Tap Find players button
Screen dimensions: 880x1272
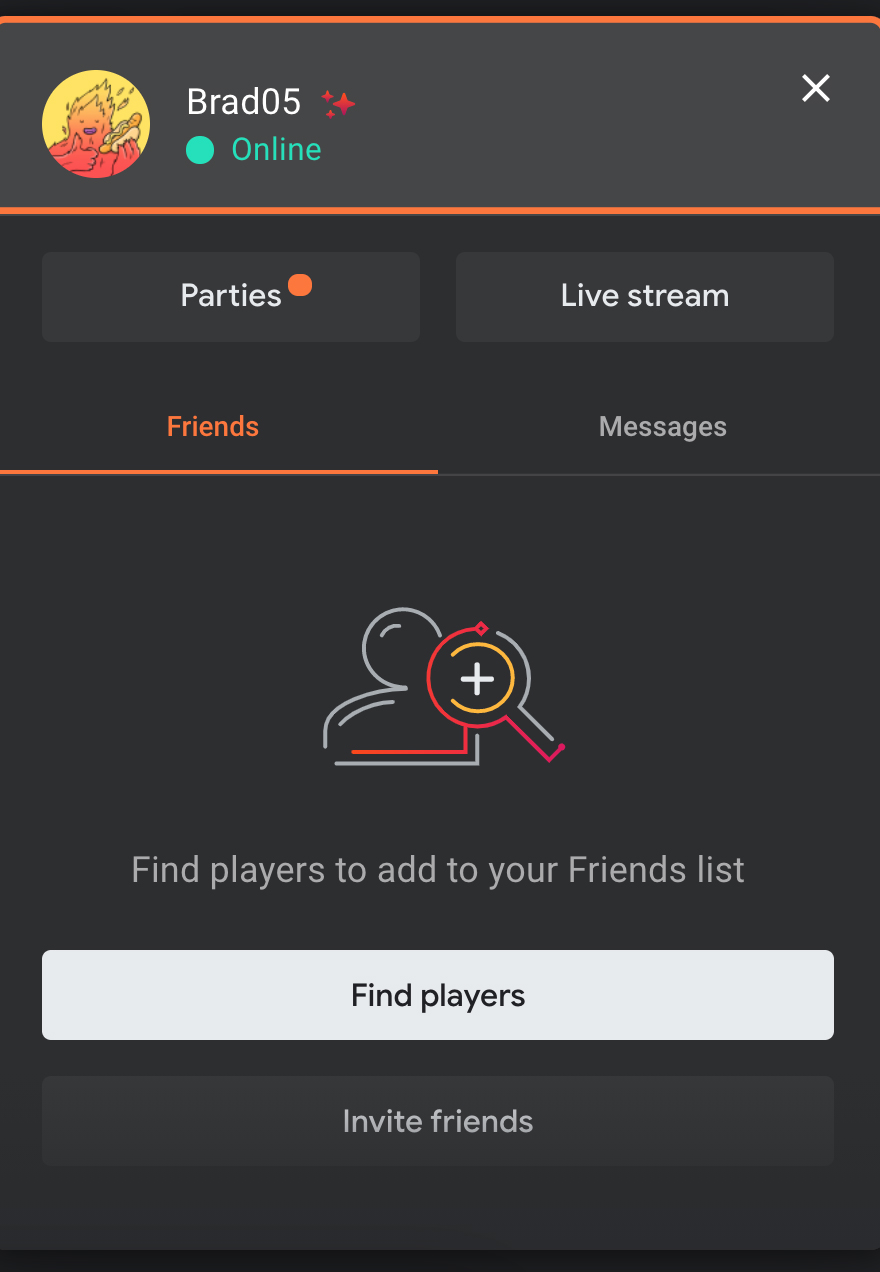click(x=438, y=995)
